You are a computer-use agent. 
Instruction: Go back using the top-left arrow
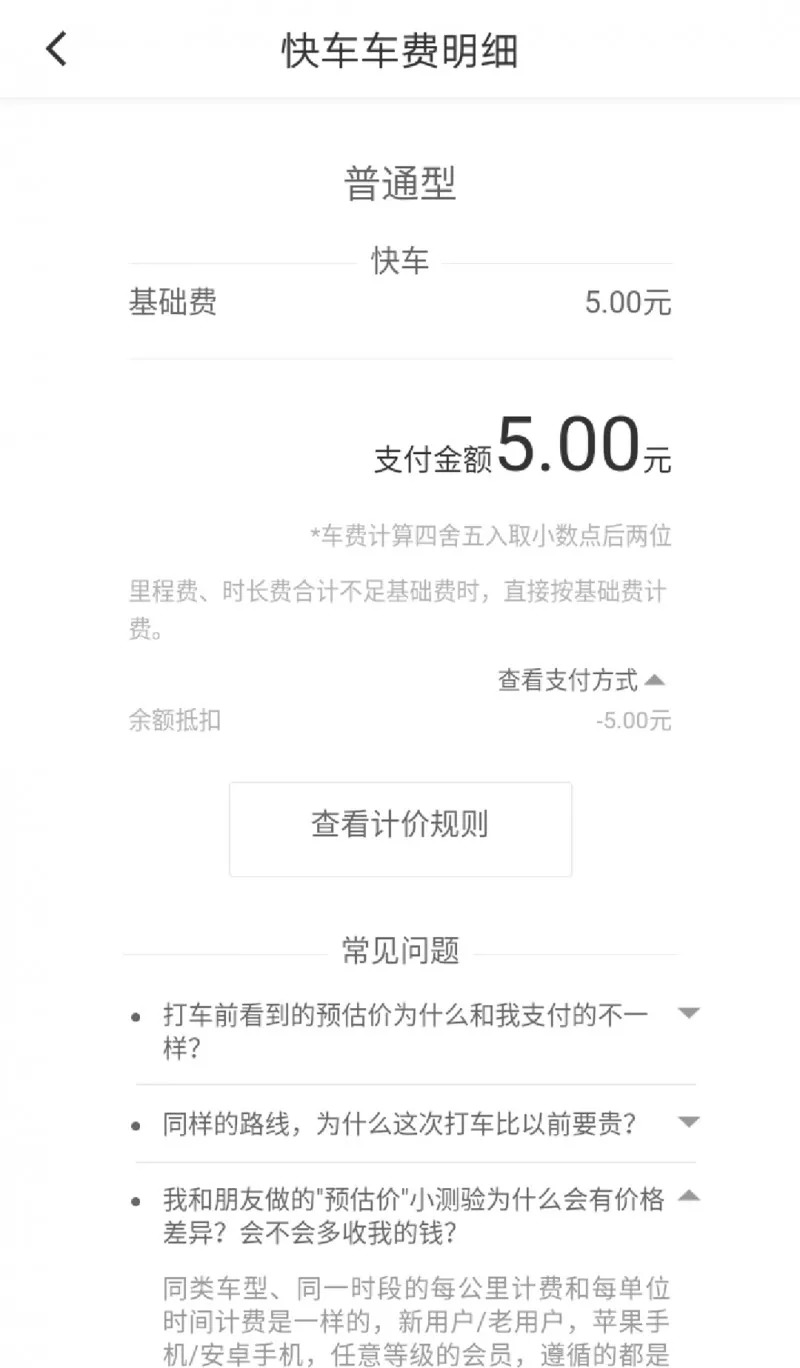pos(57,49)
